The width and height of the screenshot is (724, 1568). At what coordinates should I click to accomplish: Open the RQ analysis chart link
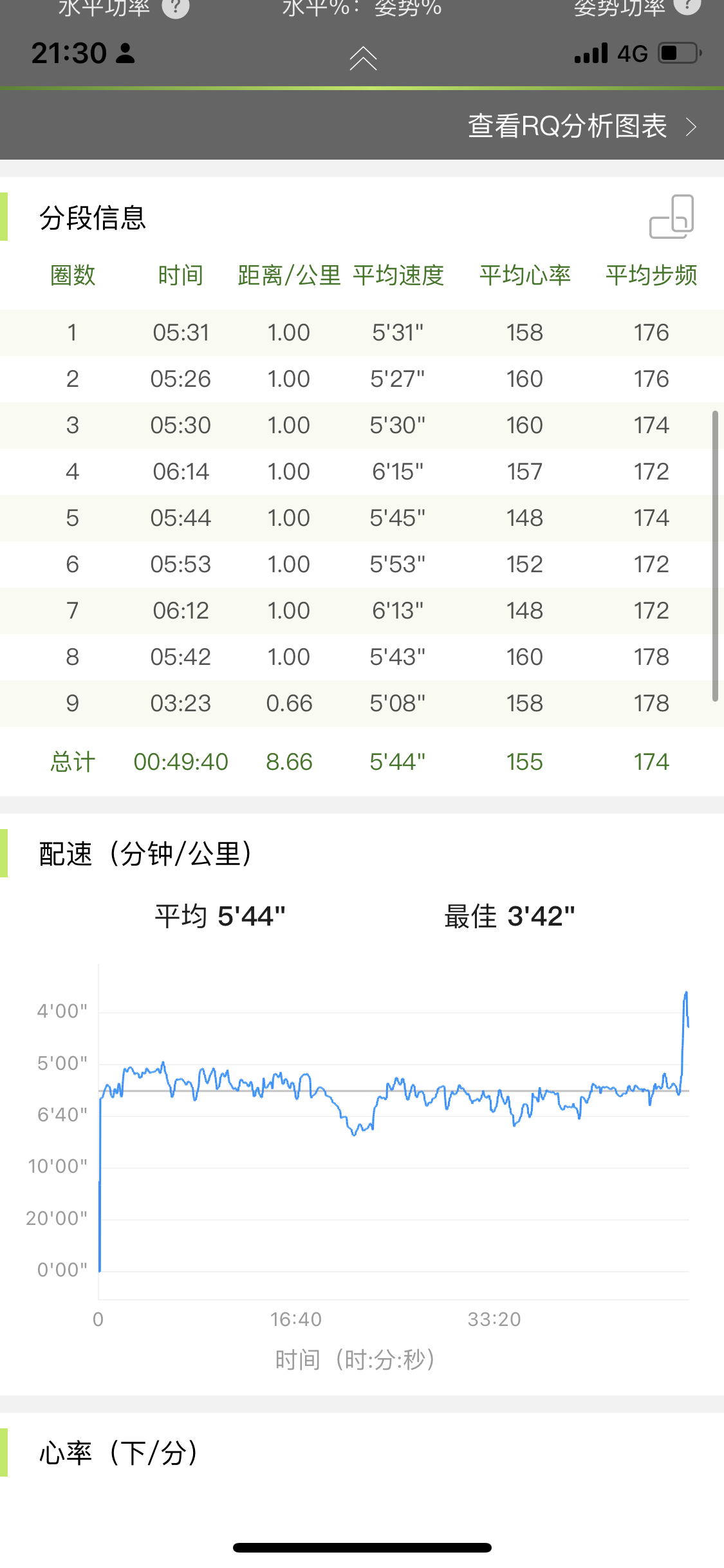coord(581,126)
